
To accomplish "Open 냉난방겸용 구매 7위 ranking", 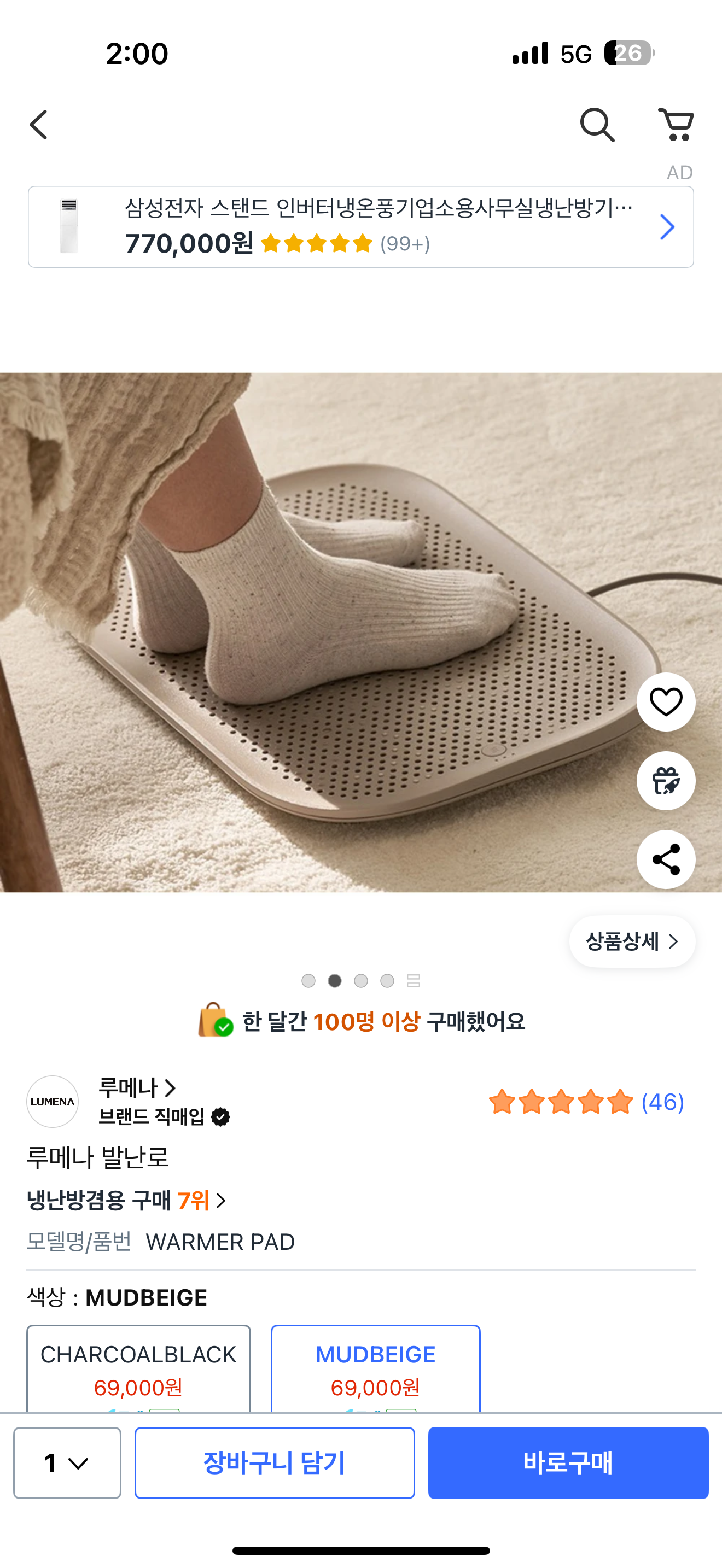I will [x=126, y=1201].
